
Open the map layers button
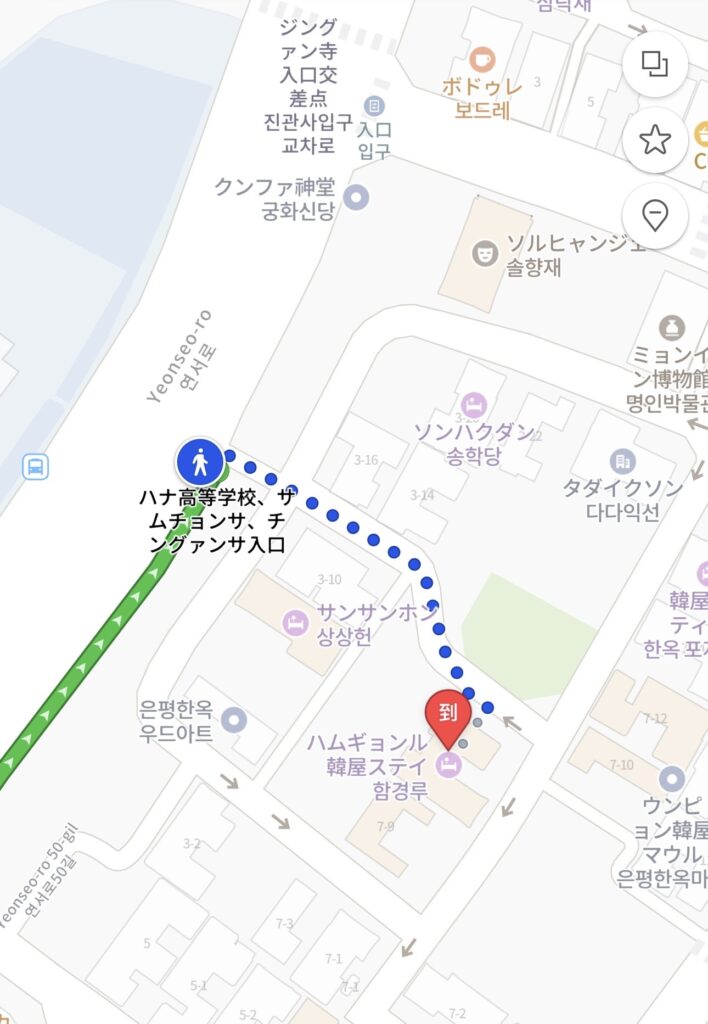coord(655,65)
